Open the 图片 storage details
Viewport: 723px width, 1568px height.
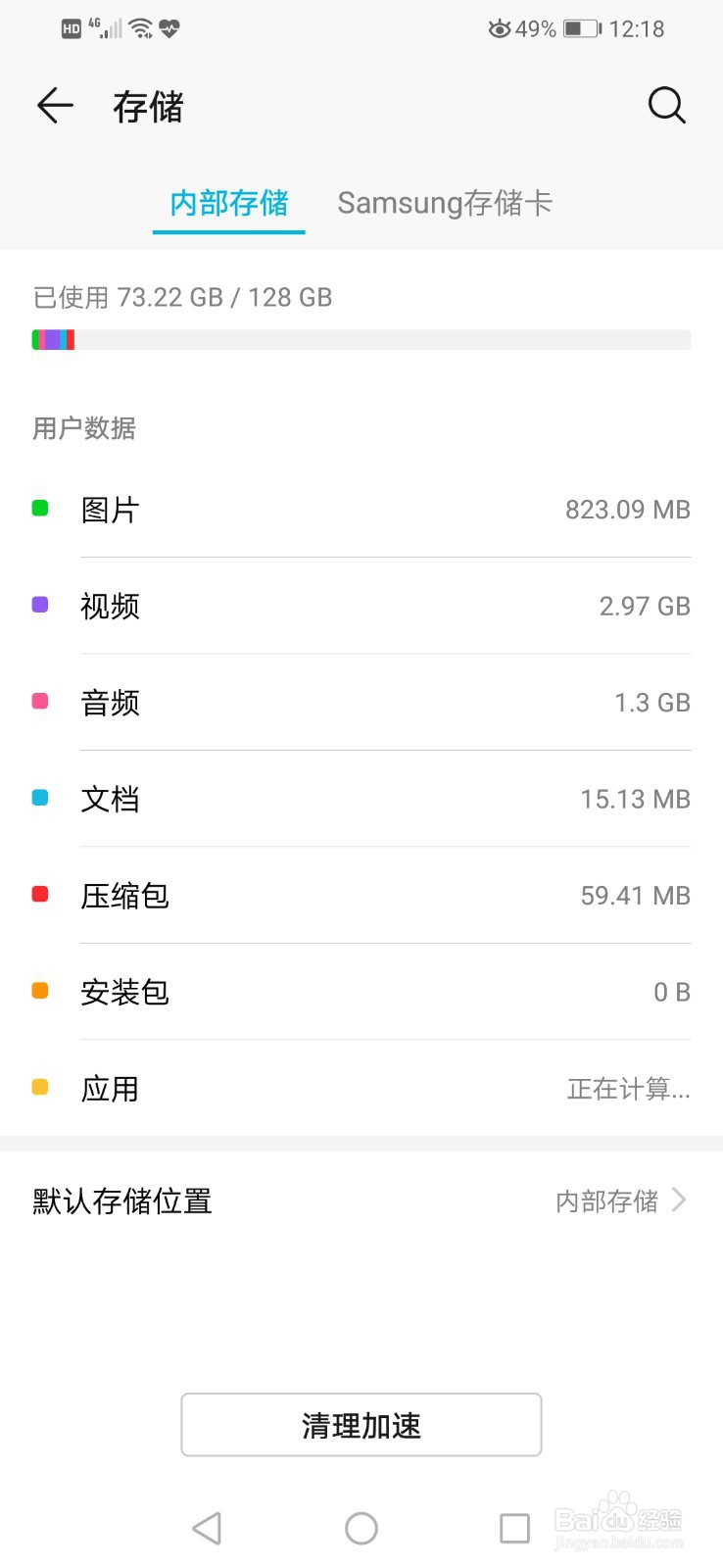(x=361, y=510)
